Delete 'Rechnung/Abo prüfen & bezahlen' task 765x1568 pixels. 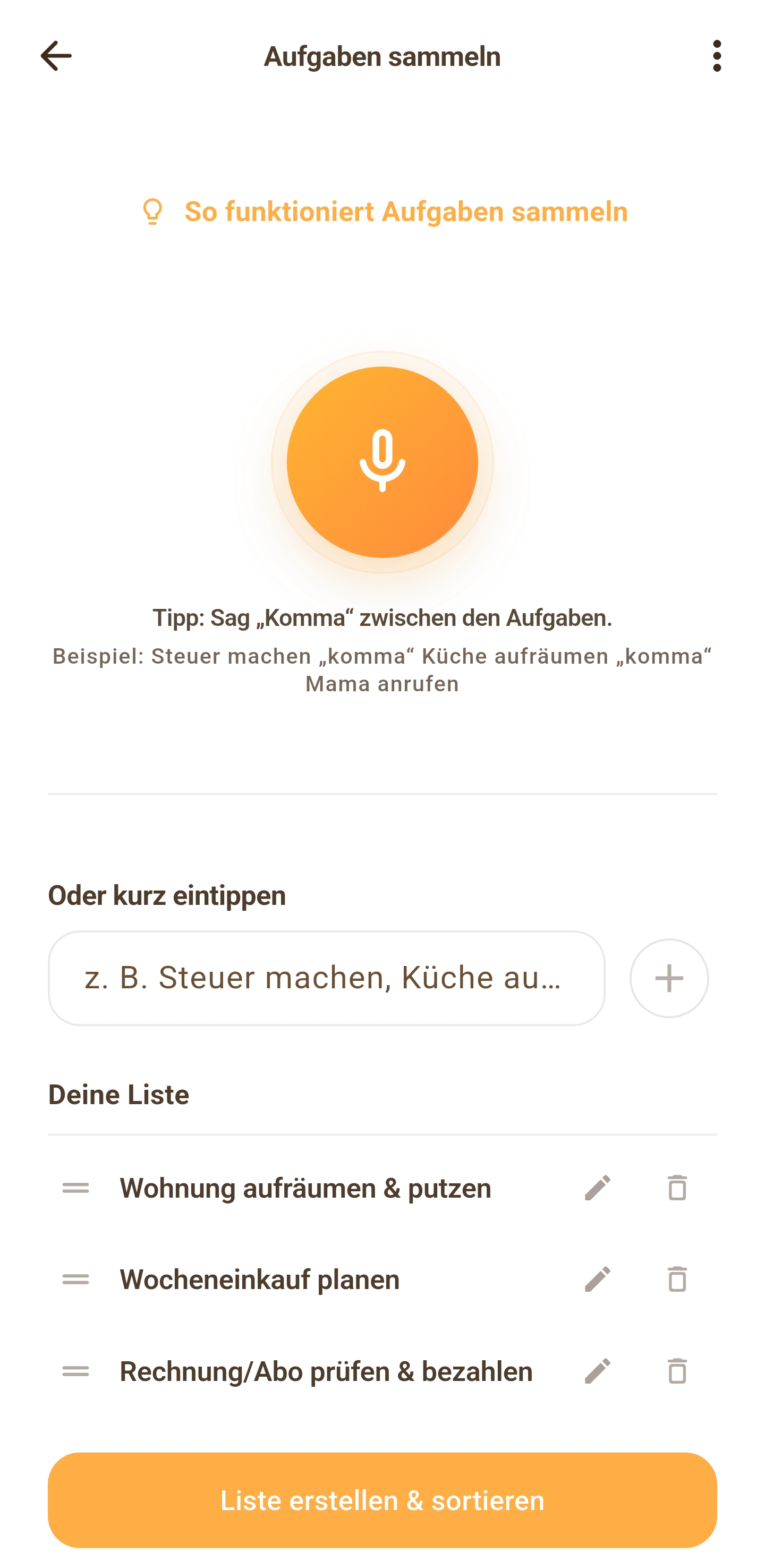point(677,1371)
